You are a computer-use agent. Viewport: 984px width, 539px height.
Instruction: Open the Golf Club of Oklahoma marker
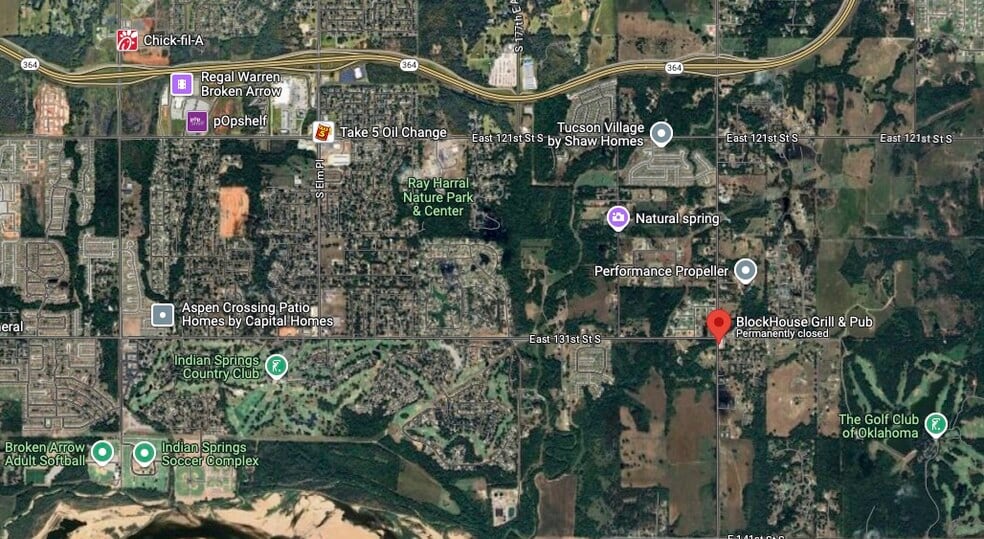pyautogui.click(x=935, y=424)
